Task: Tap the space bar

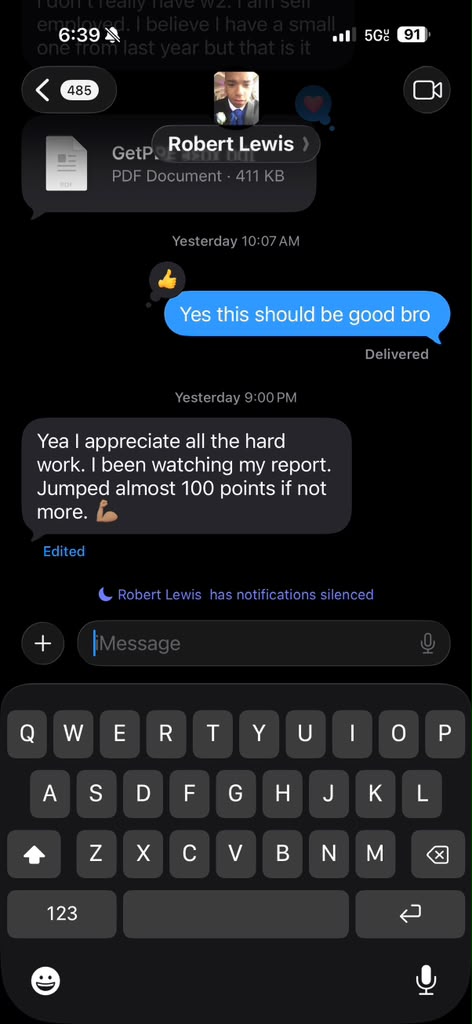Action: pos(236,914)
